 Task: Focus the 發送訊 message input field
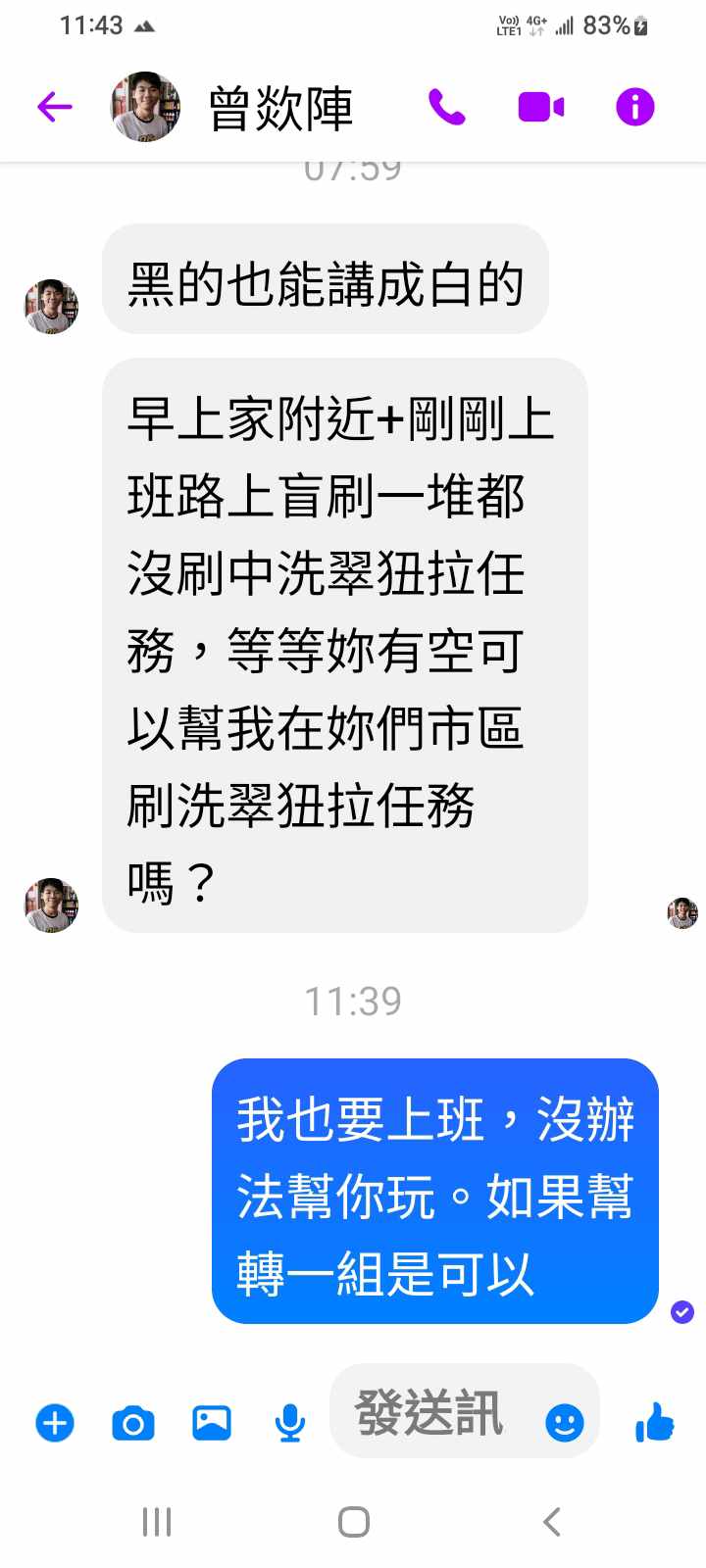tap(431, 1412)
